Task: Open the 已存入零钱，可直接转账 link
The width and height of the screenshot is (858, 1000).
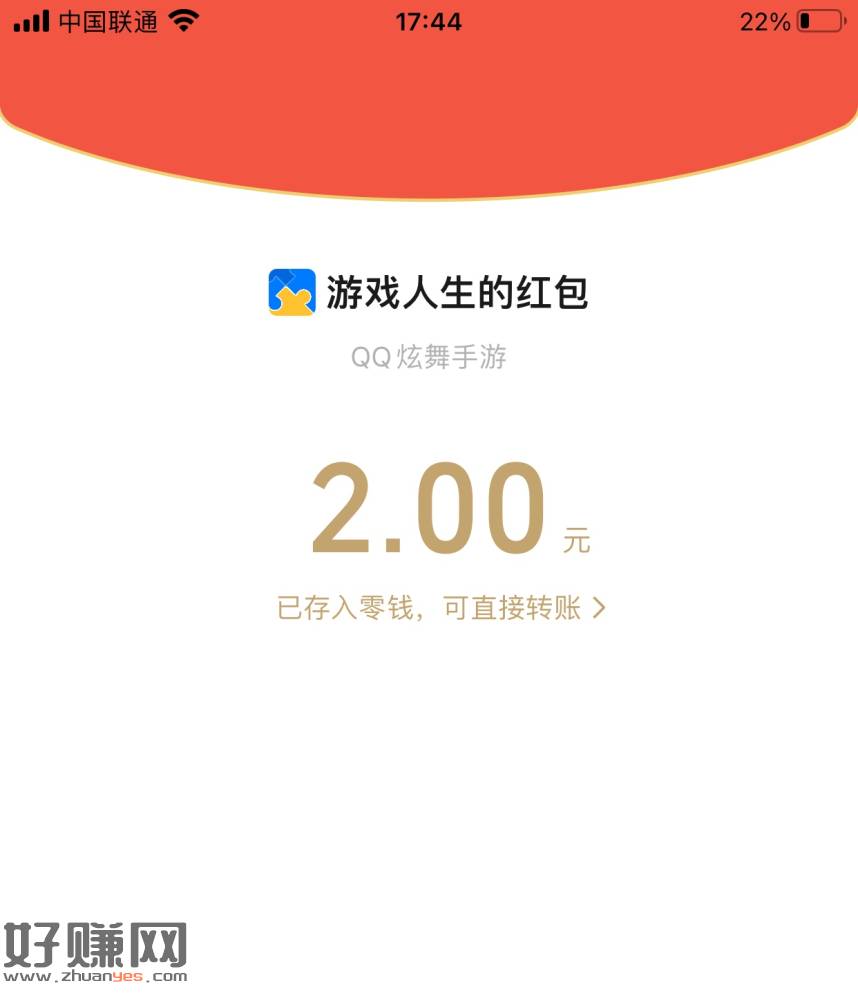Action: click(x=440, y=608)
